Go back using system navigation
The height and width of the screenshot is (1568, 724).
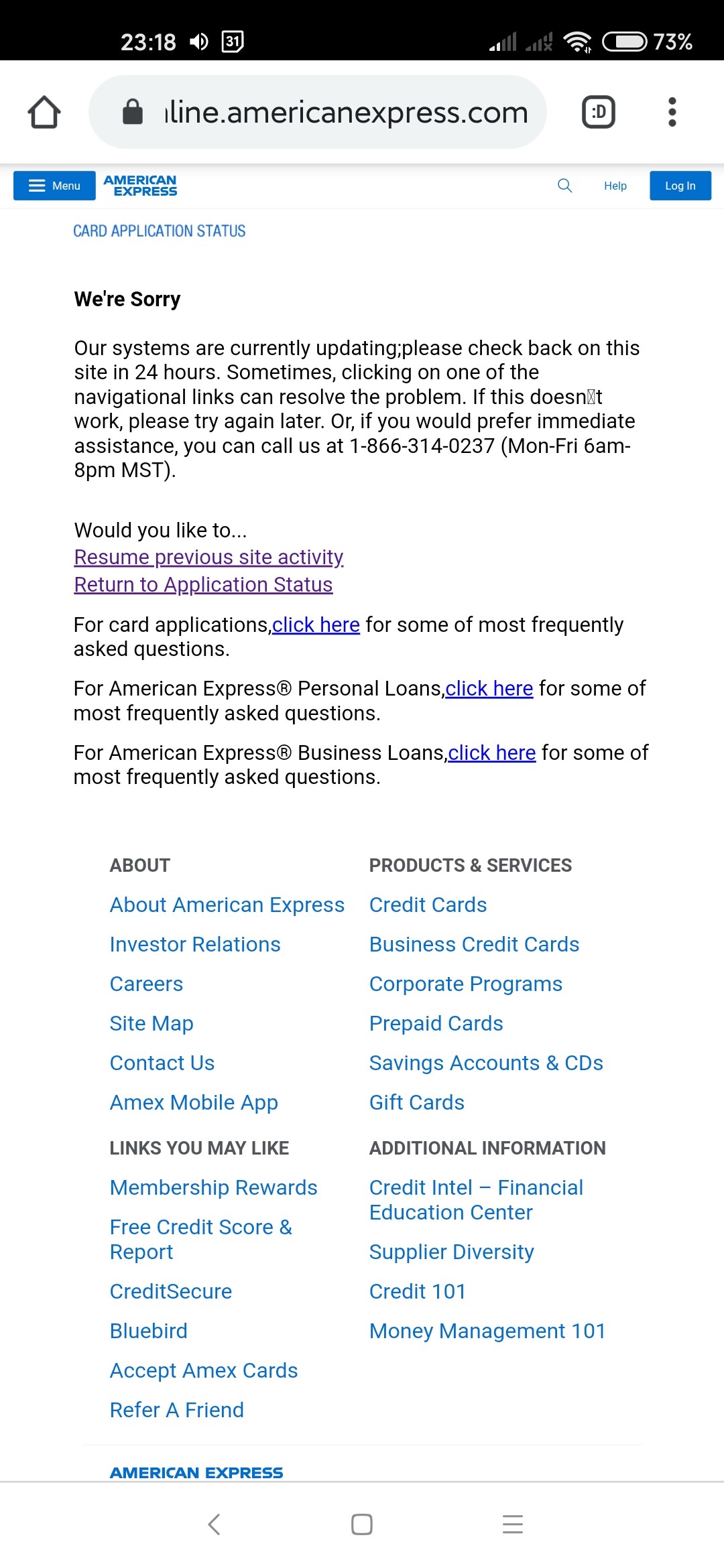pos(214,1524)
